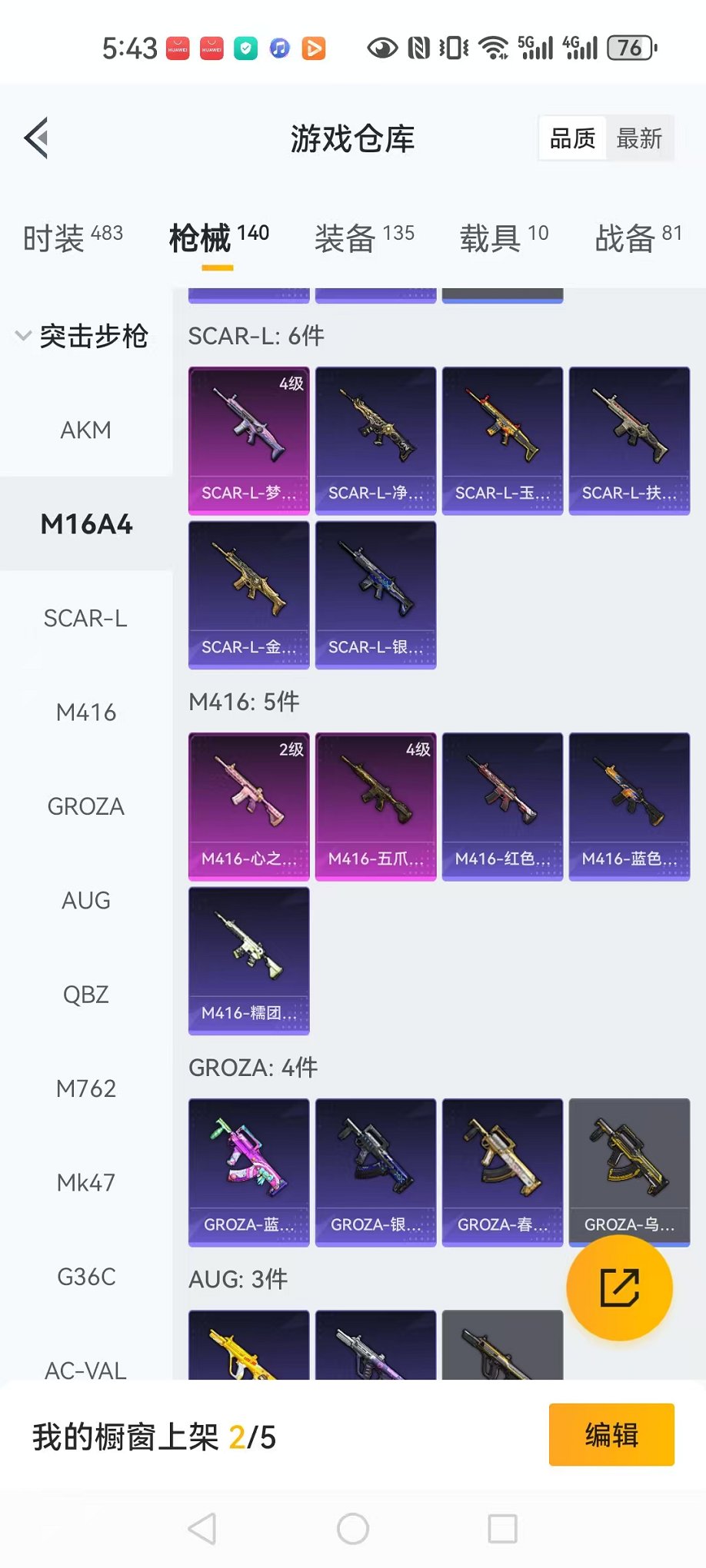Image resolution: width=706 pixels, height=1568 pixels.
Task: Select QBZ in the sidebar
Action: tap(86, 995)
